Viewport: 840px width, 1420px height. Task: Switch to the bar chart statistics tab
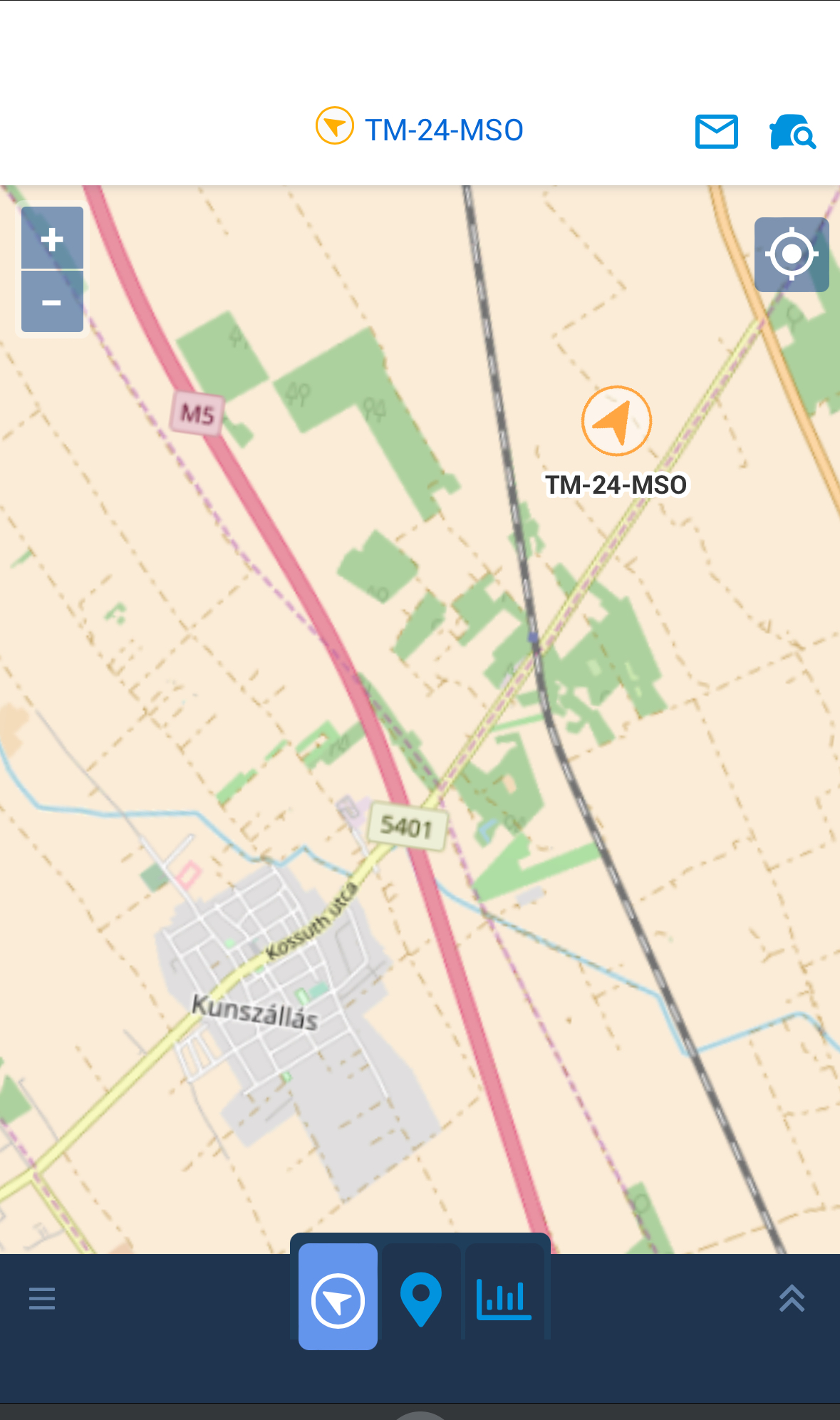point(504,1298)
